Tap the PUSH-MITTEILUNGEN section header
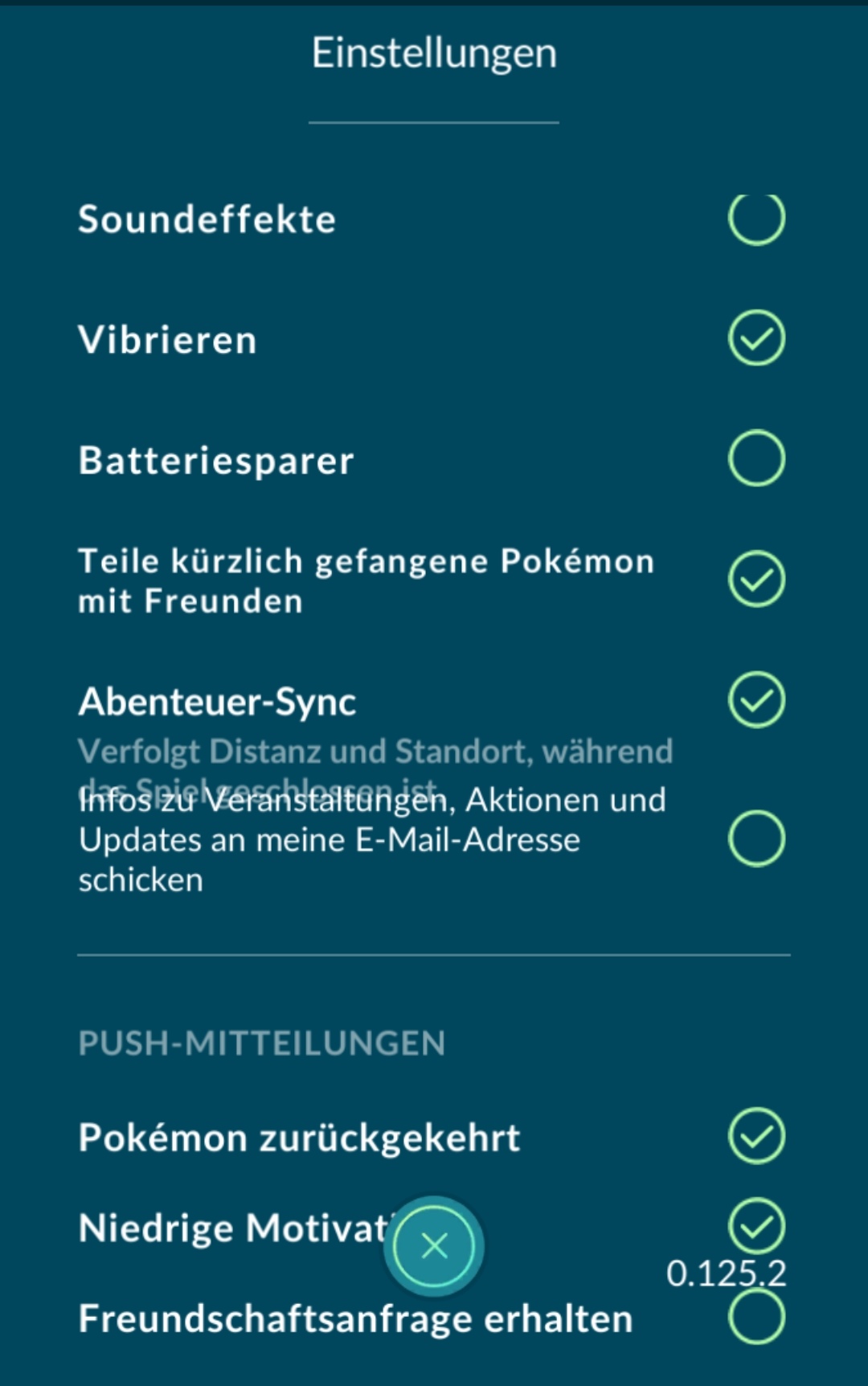This screenshot has width=868, height=1386. point(263,1041)
